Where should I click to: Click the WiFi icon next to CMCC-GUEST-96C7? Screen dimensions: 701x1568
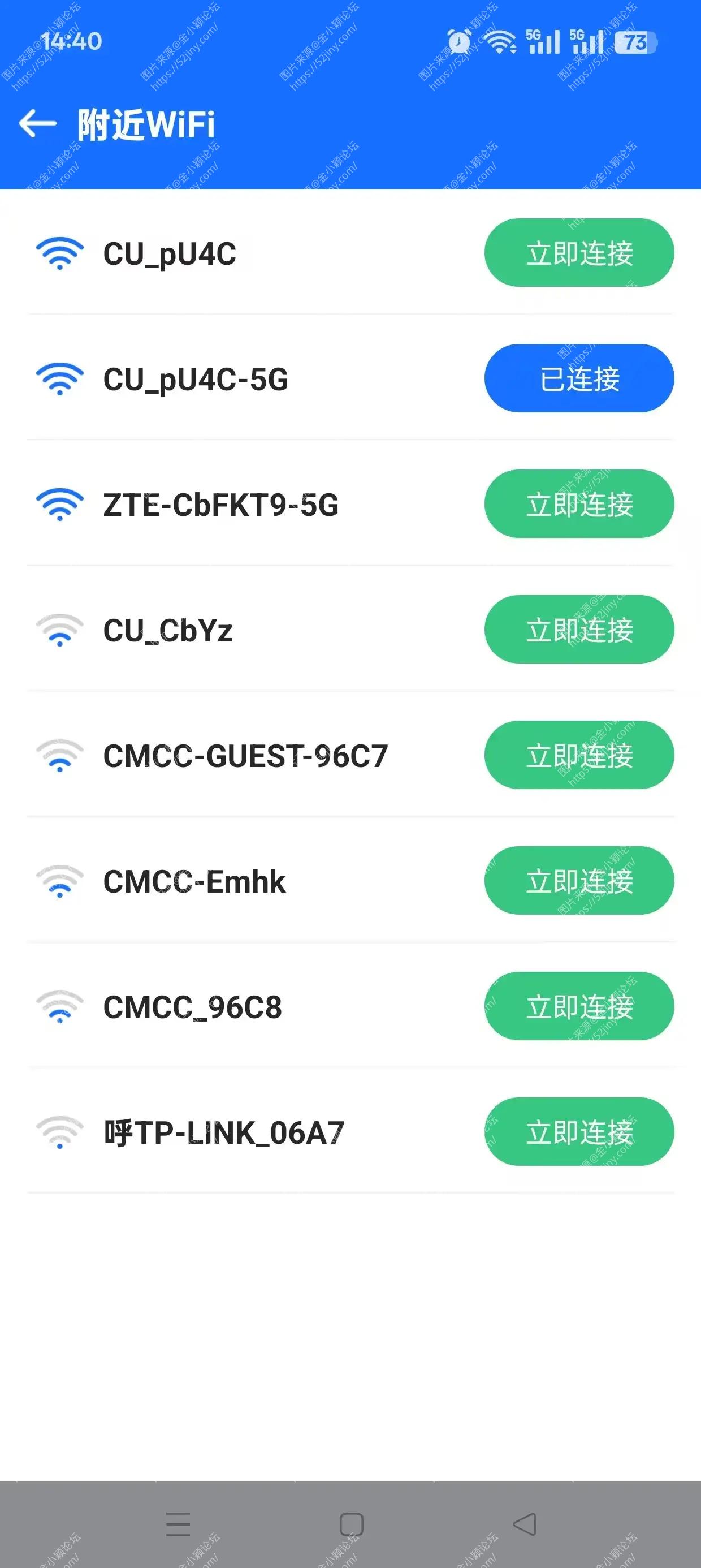59,755
